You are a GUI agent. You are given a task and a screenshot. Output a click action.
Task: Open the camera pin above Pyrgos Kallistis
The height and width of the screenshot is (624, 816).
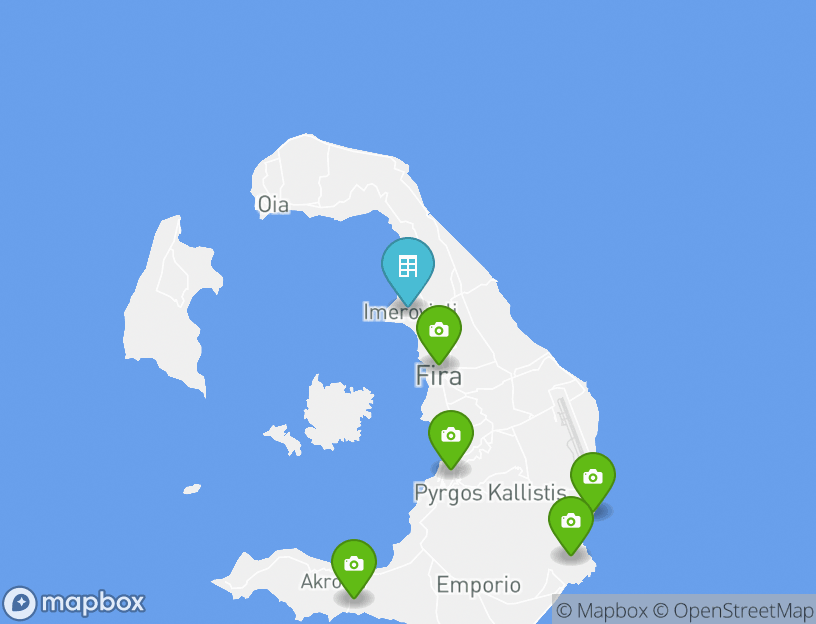pyautogui.click(x=451, y=435)
